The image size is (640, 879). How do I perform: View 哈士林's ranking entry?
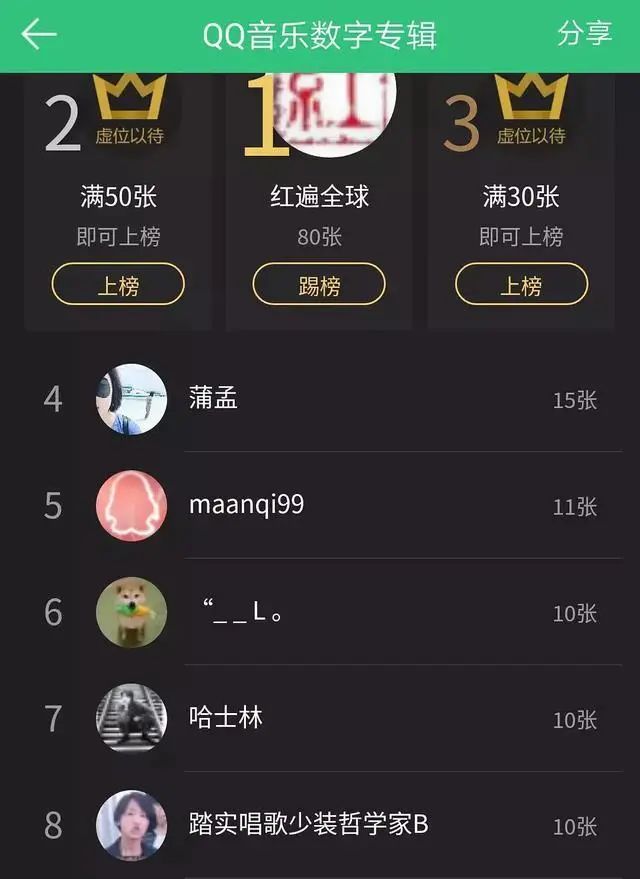320,718
